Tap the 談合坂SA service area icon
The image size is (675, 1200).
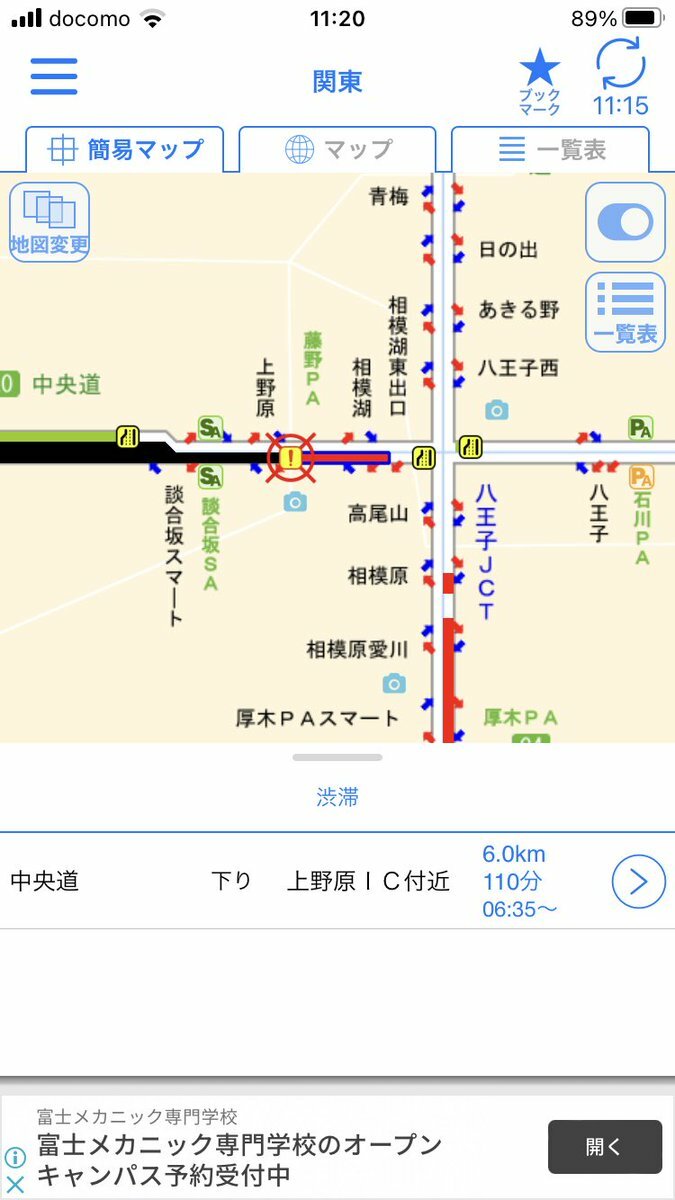coord(210,476)
